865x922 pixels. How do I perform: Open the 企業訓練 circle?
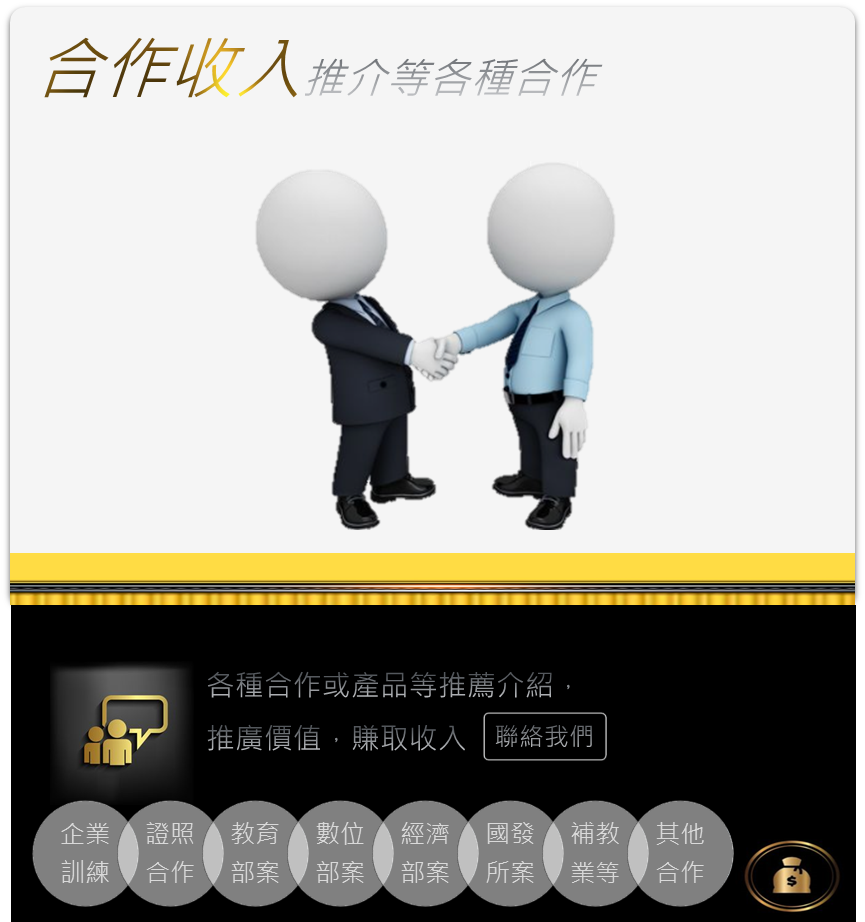coord(85,853)
